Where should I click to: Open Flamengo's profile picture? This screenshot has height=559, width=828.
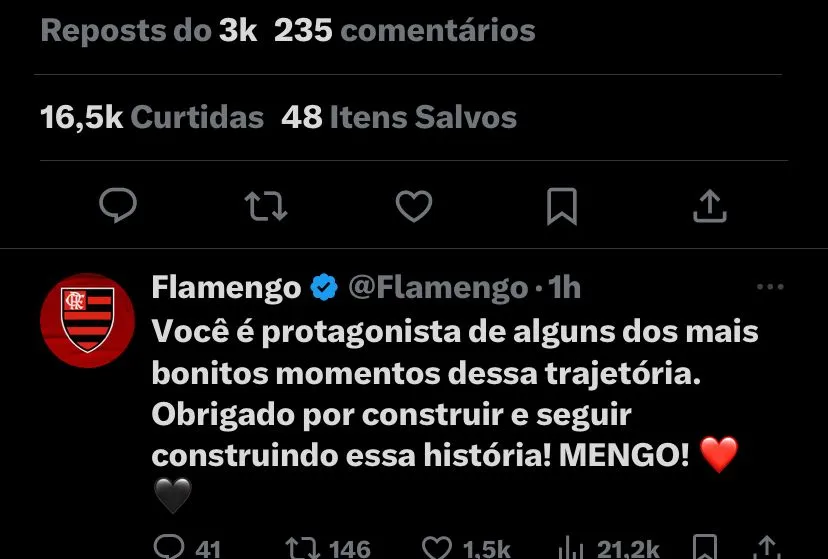[x=87, y=320]
